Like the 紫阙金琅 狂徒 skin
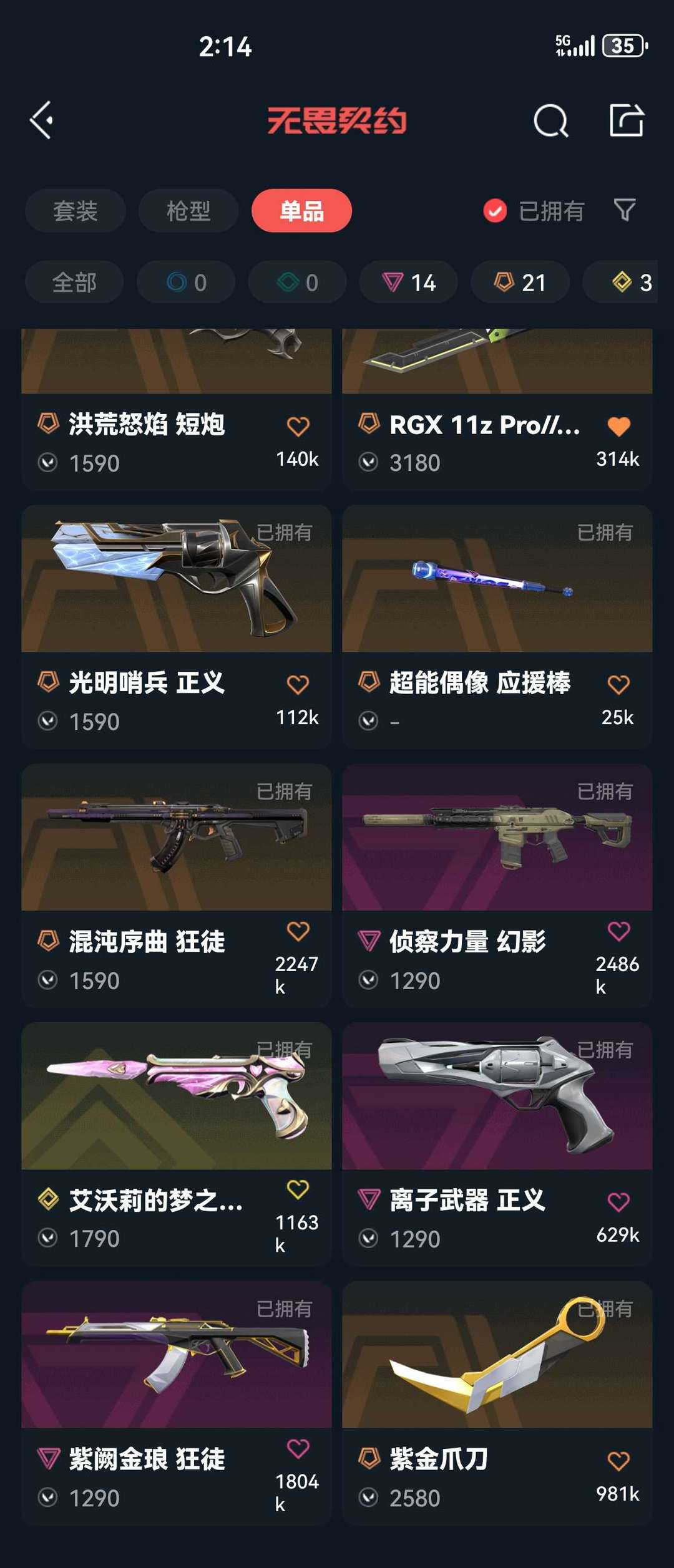Viewport: 674px width, 1568px height. click(x=298, y=1448)
